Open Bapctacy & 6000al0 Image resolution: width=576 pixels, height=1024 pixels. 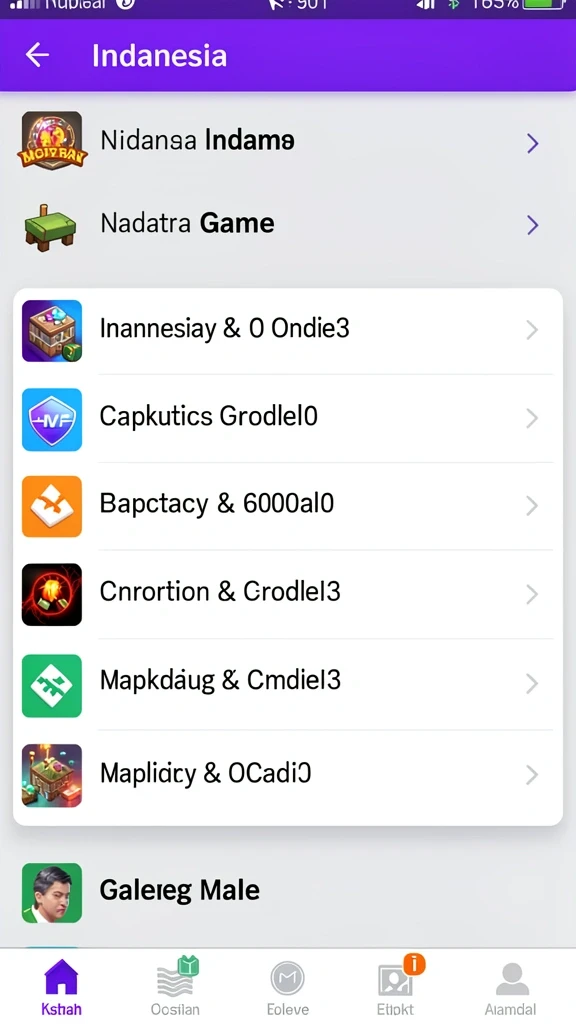coord(288,505)
